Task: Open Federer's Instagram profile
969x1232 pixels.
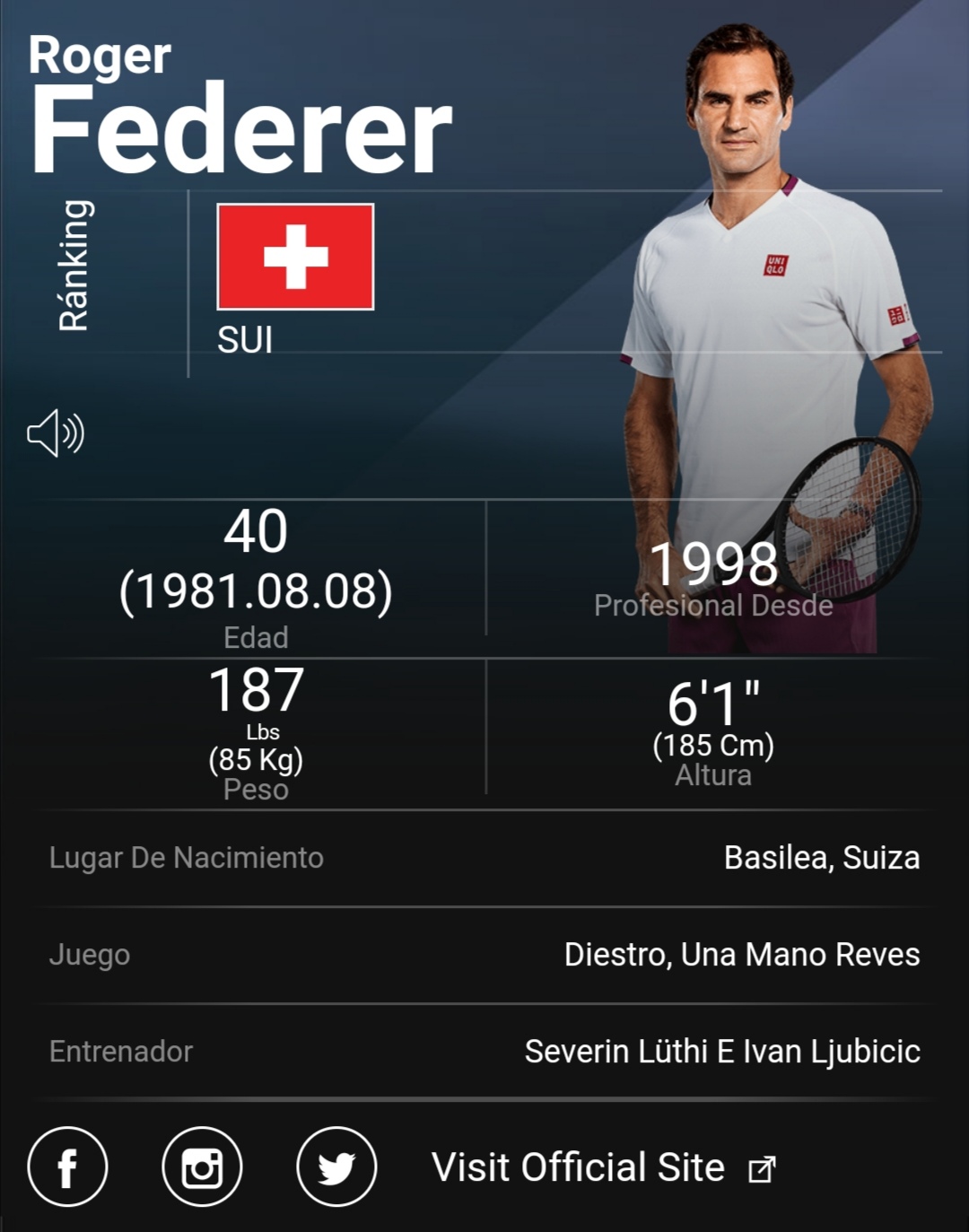Action: tap(202, 1166)
